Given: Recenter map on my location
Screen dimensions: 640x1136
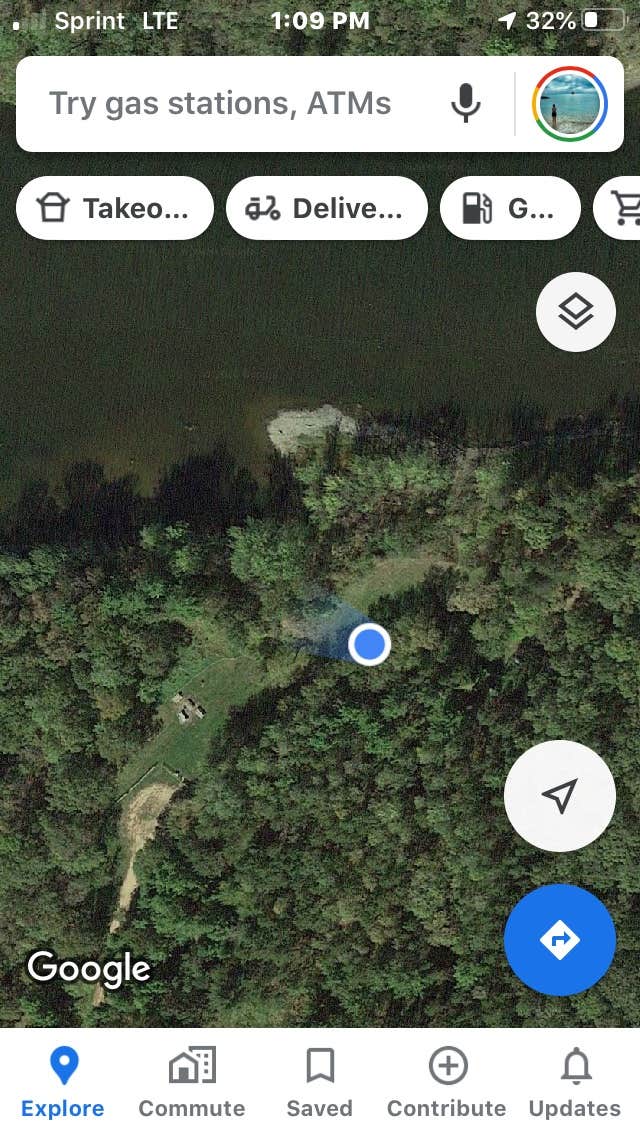Looking at the screenshot, I should coord(559,796).
